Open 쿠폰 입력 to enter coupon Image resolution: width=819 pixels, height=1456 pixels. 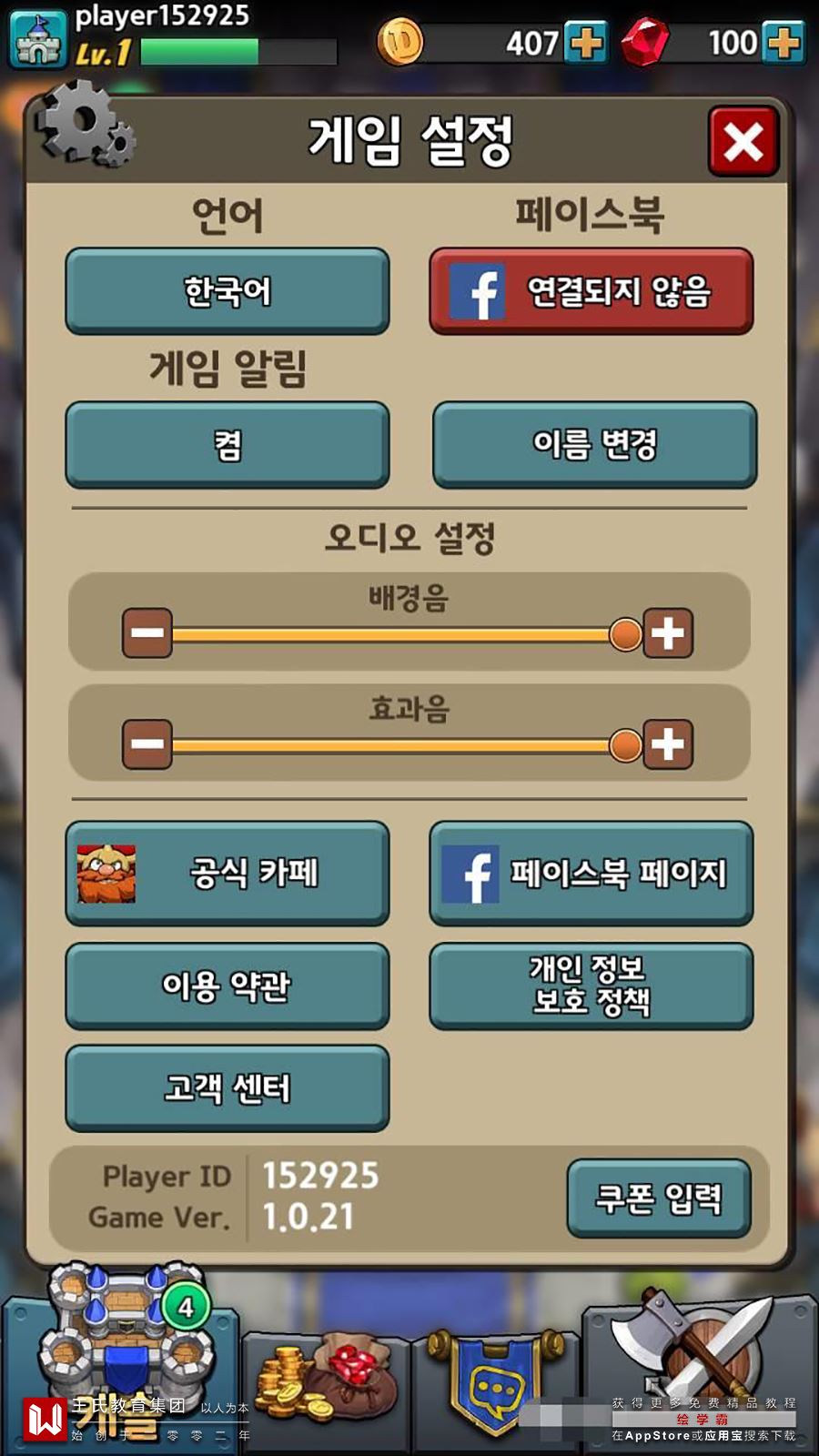click(659, 1198)
